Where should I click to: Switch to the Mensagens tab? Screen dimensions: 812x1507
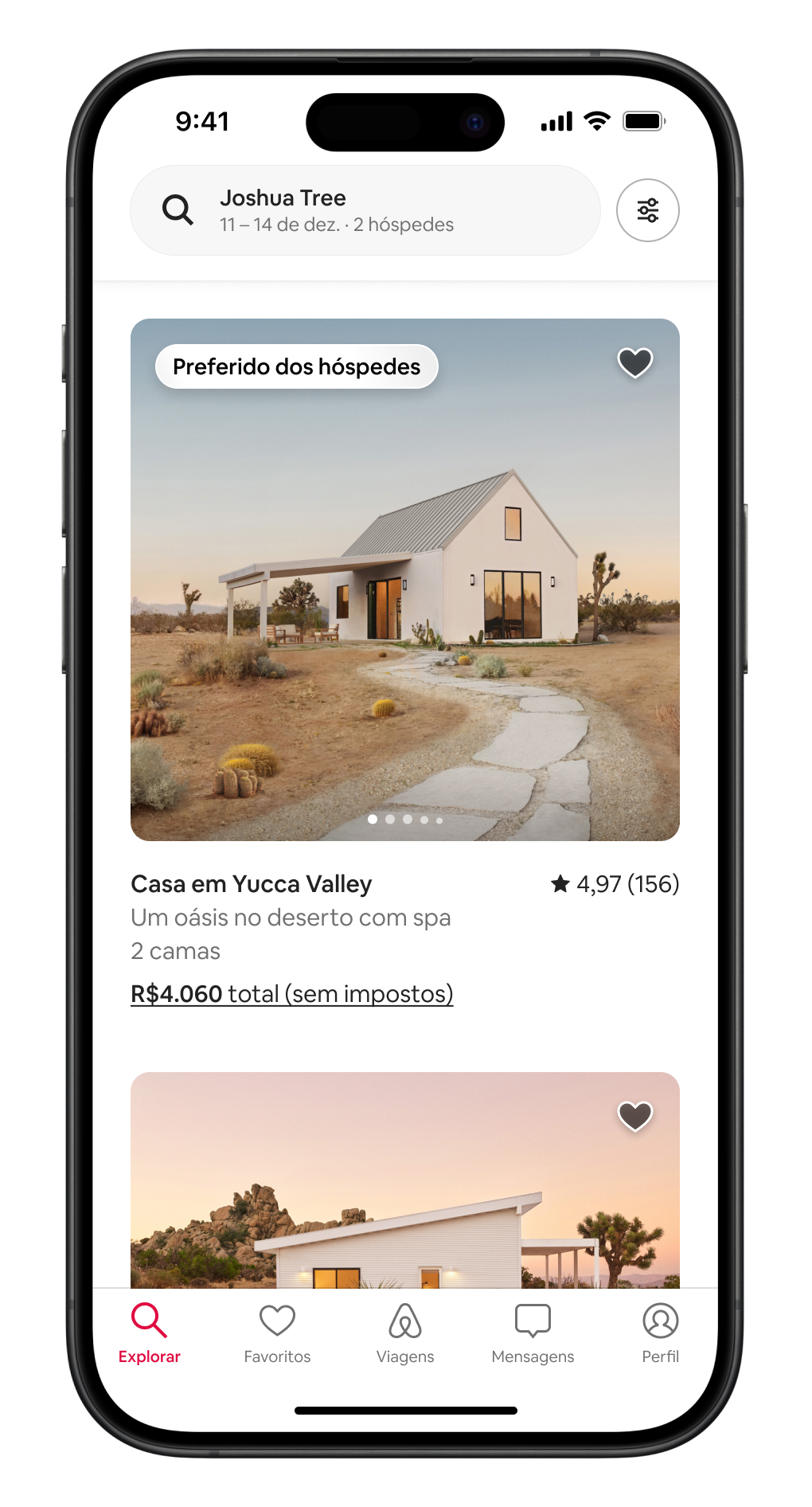533,1334
